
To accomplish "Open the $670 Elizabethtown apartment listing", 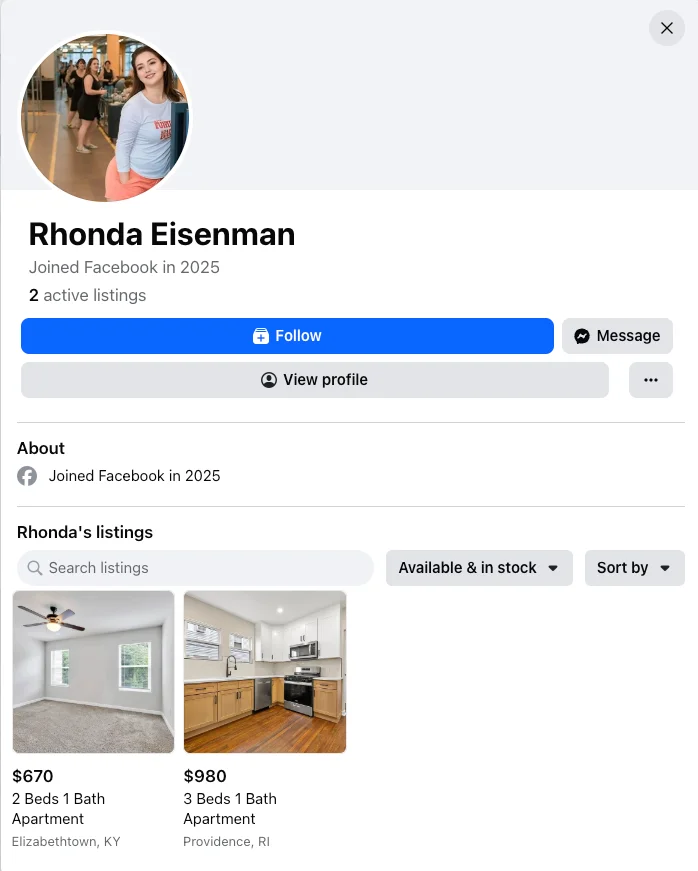I will (93, 672).
